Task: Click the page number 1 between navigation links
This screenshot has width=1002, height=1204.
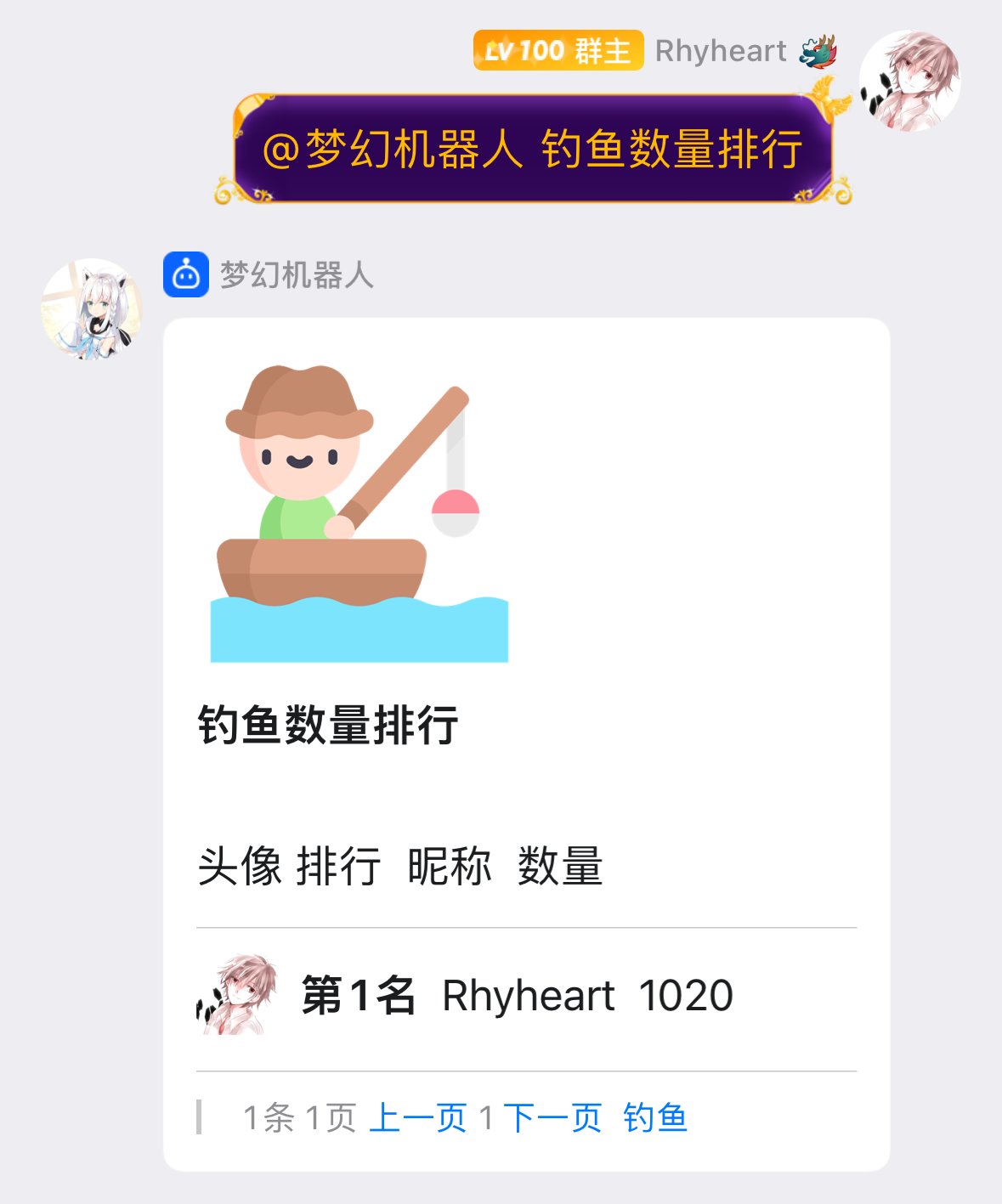Action: click(486, 1119)
